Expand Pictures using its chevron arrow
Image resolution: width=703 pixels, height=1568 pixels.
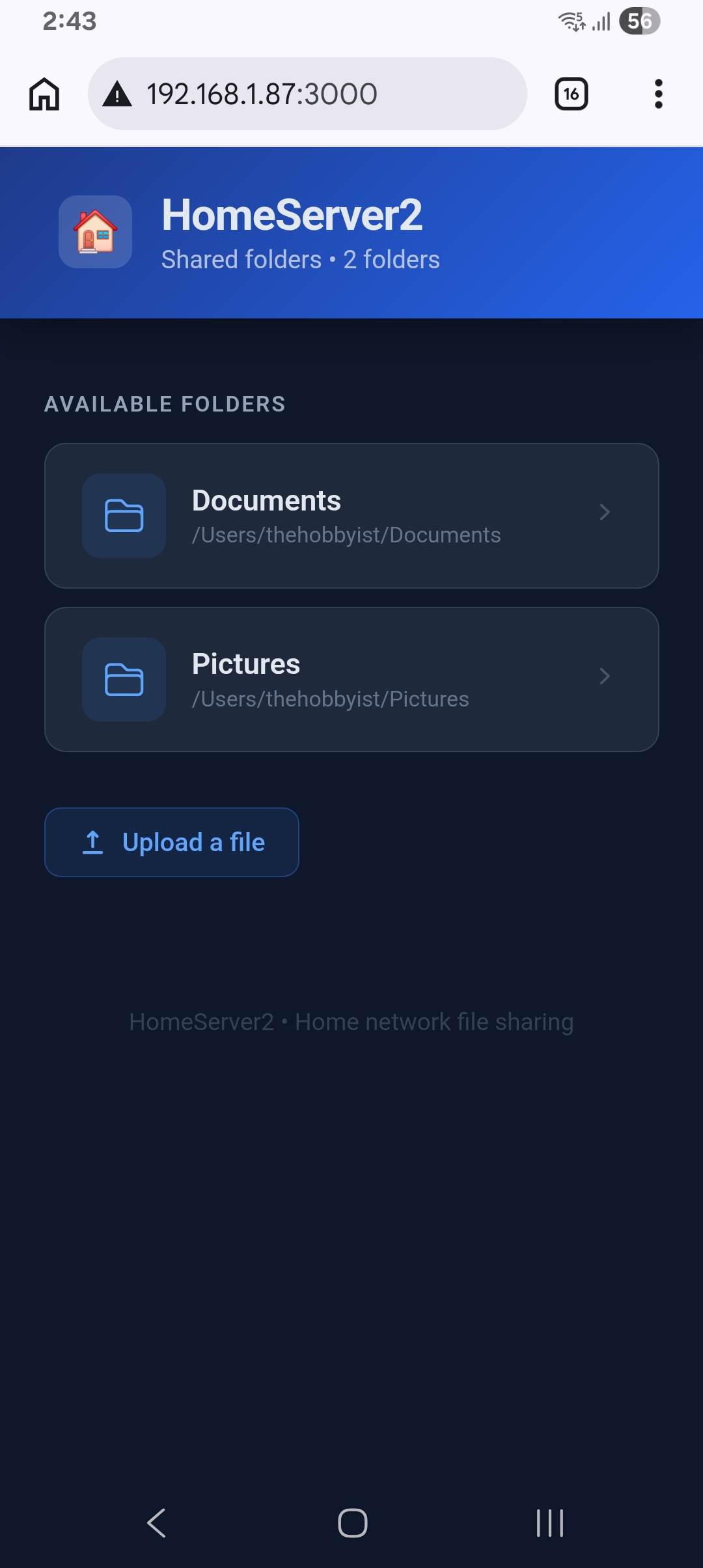click(605, 677)
